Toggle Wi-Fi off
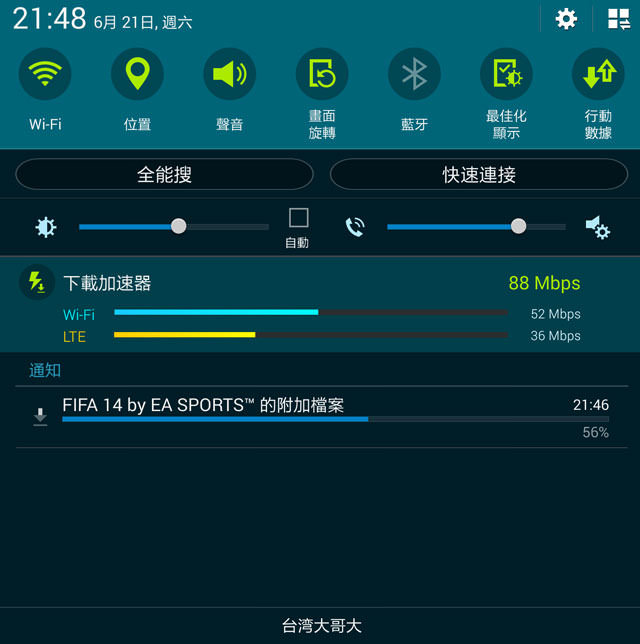Image resolution: width=640 pixels, height=644 pixels. [x=45, y=75]
